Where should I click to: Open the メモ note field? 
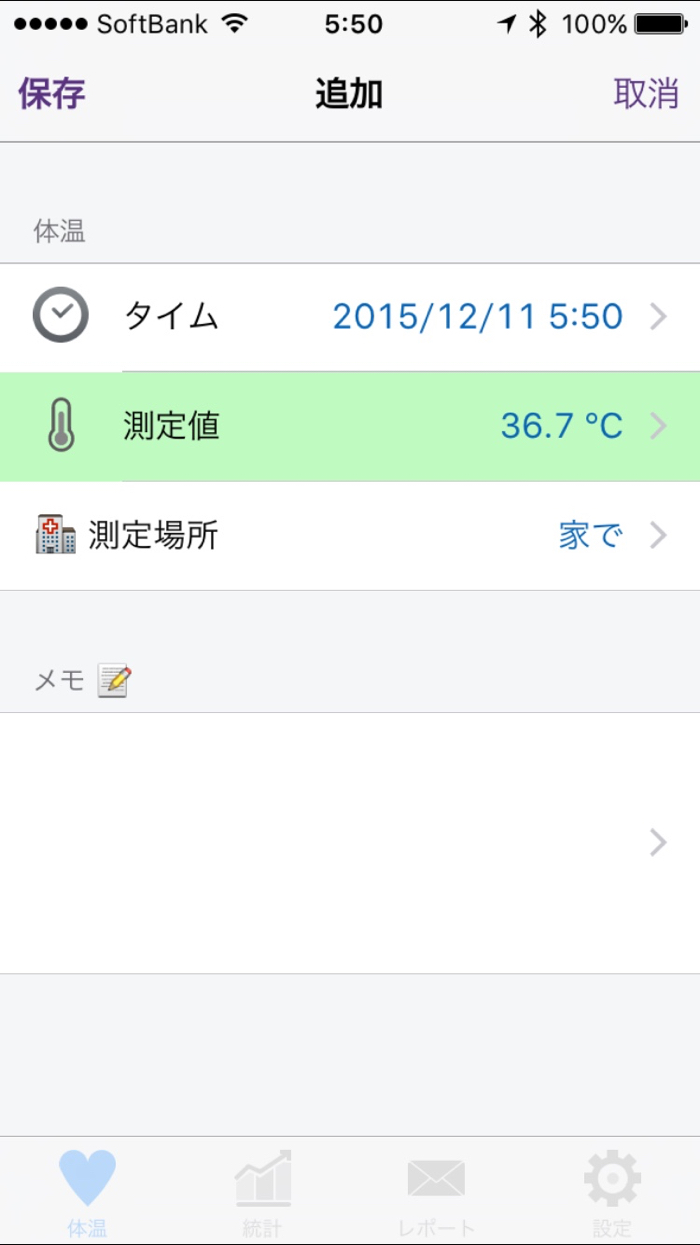(350, 842)
